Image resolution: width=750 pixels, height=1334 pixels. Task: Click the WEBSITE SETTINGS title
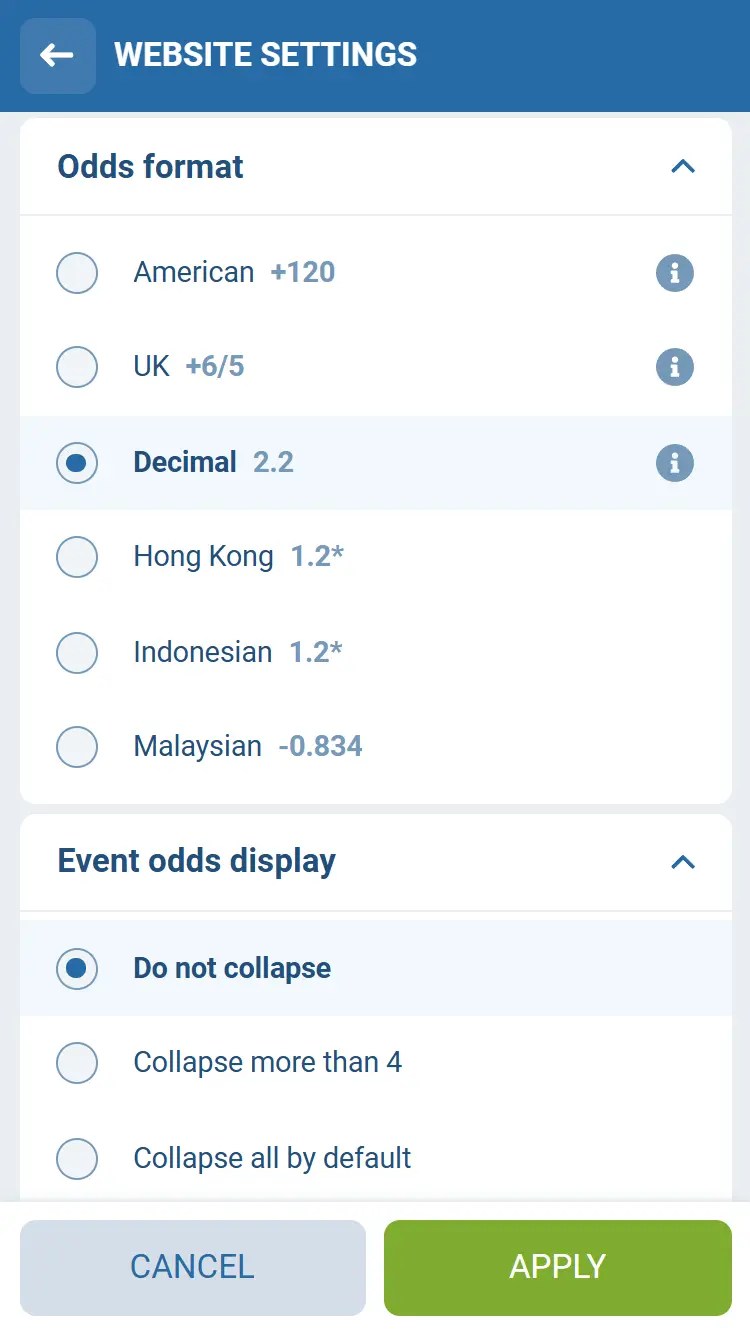[x=266, y=55]
